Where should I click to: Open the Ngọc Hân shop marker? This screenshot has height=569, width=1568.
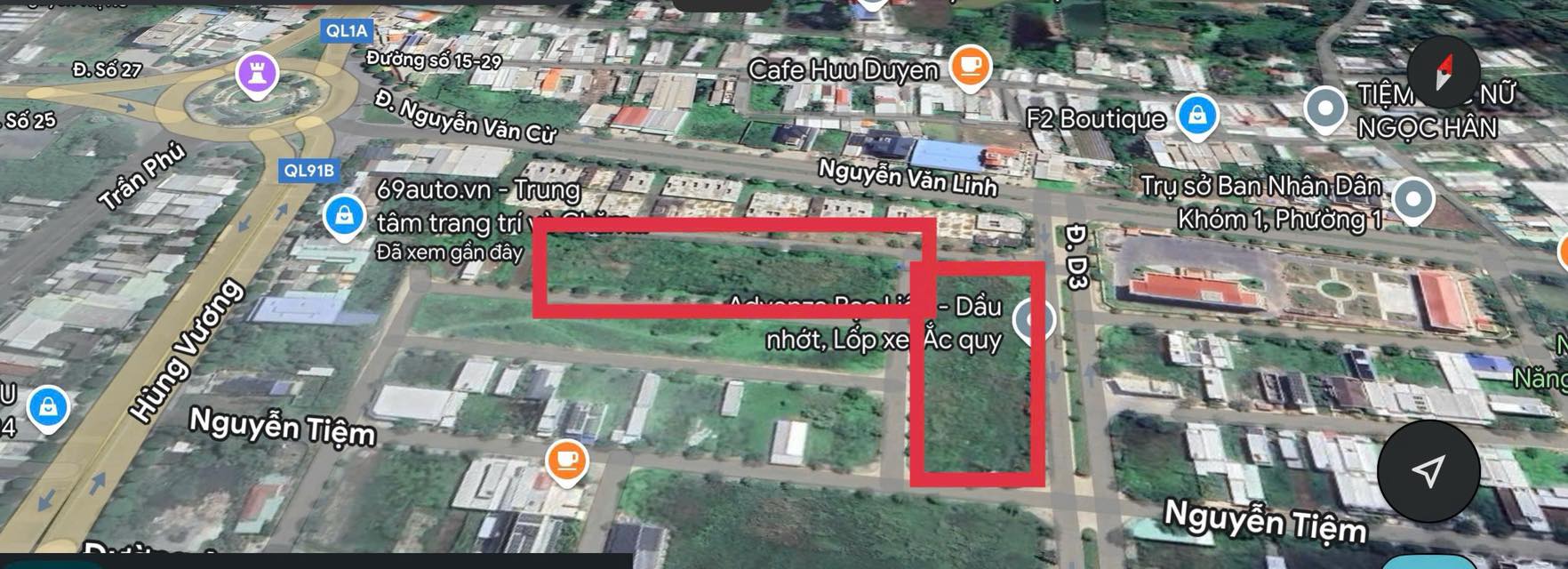point(1325,109)
